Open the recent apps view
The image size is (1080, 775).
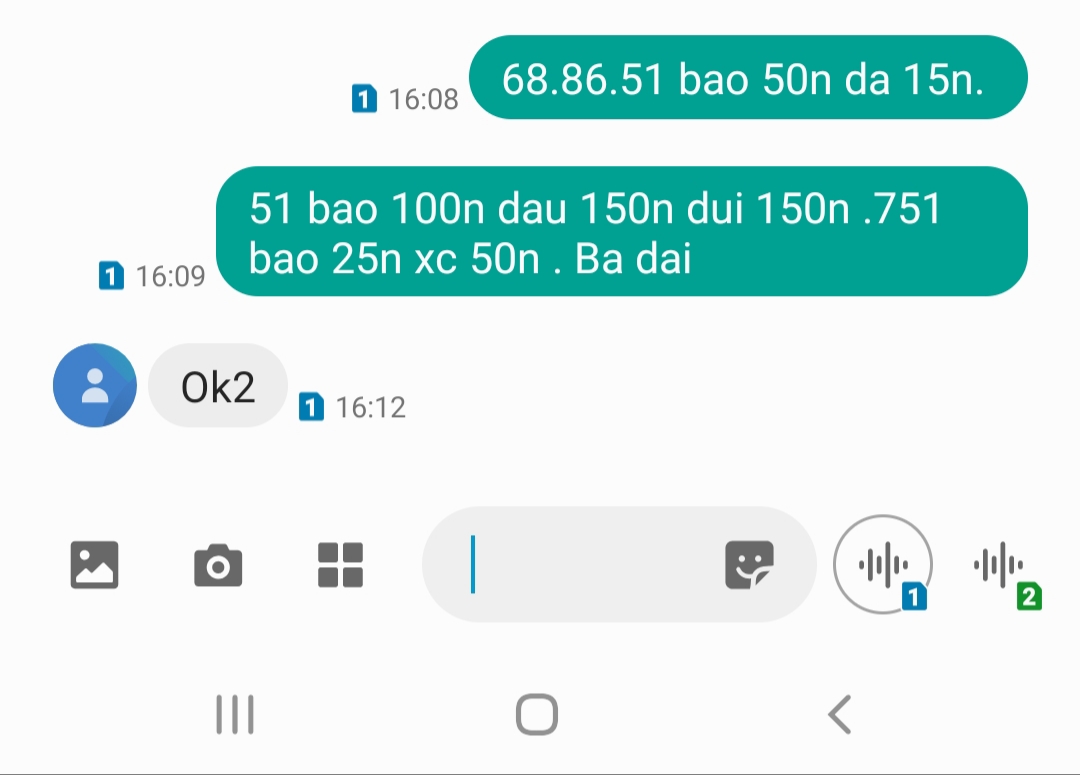tap(235, 714)
